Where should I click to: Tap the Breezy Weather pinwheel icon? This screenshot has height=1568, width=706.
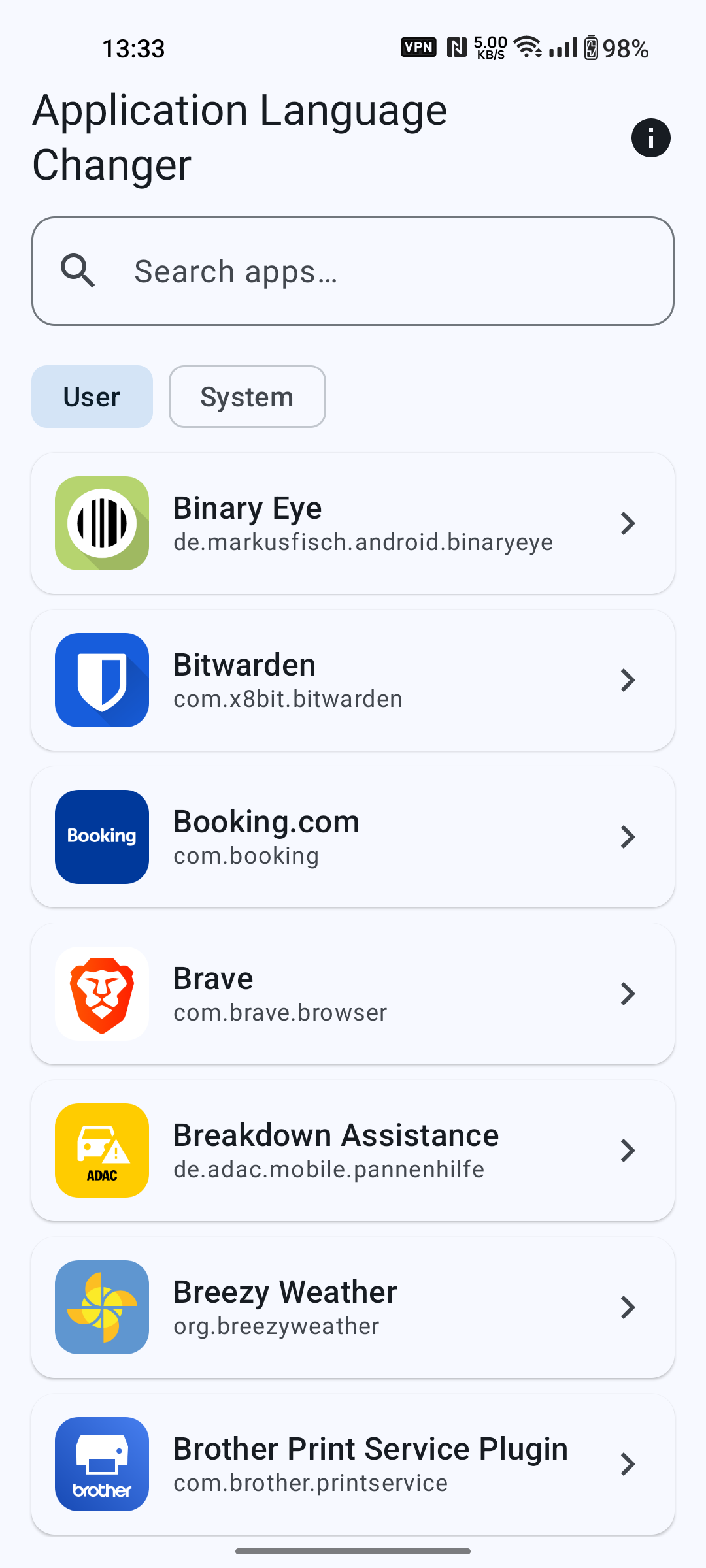coord(102,1307)
